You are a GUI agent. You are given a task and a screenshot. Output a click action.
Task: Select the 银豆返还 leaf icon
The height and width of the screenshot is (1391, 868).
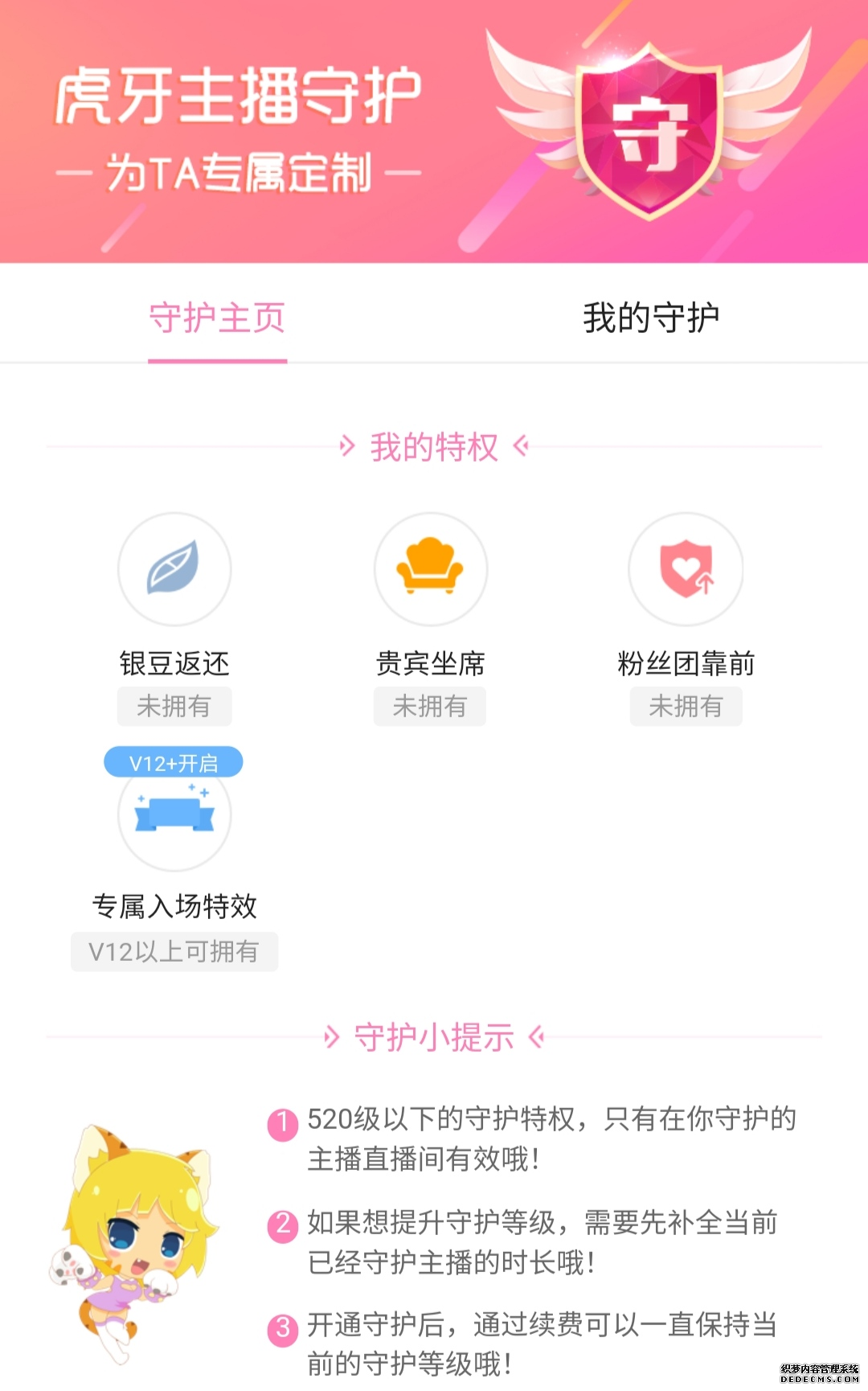(x=174, y=568)
